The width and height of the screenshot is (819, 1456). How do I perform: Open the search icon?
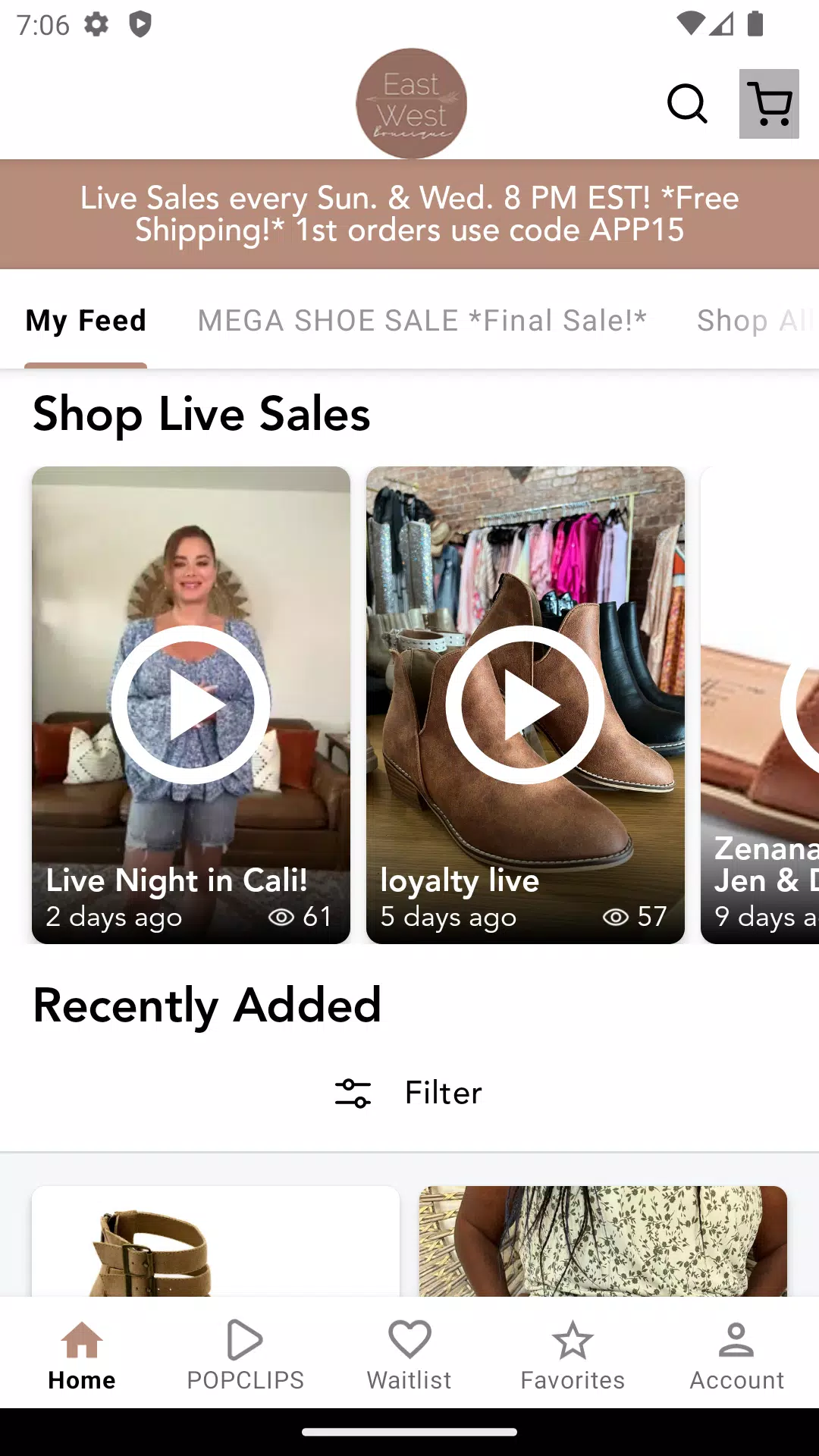[687, 104]
